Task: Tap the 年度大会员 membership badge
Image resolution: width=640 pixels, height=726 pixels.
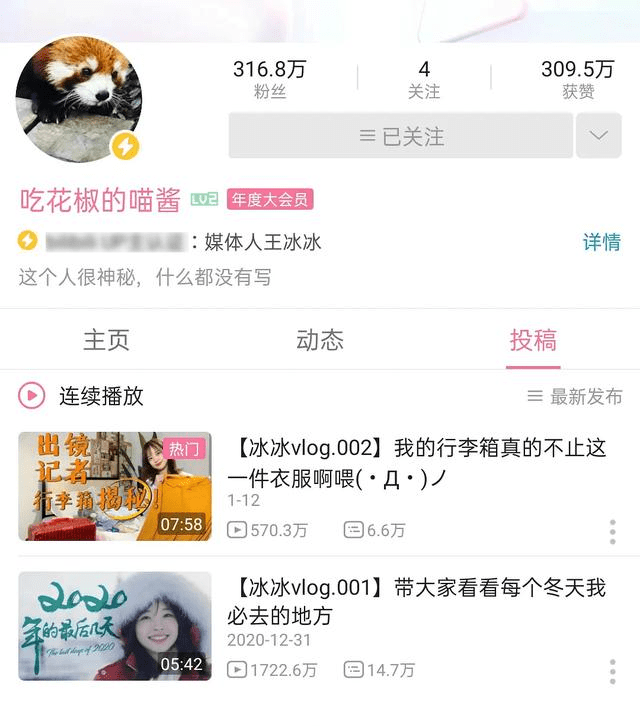Action: pyautogui.click(x=270, y=200)
